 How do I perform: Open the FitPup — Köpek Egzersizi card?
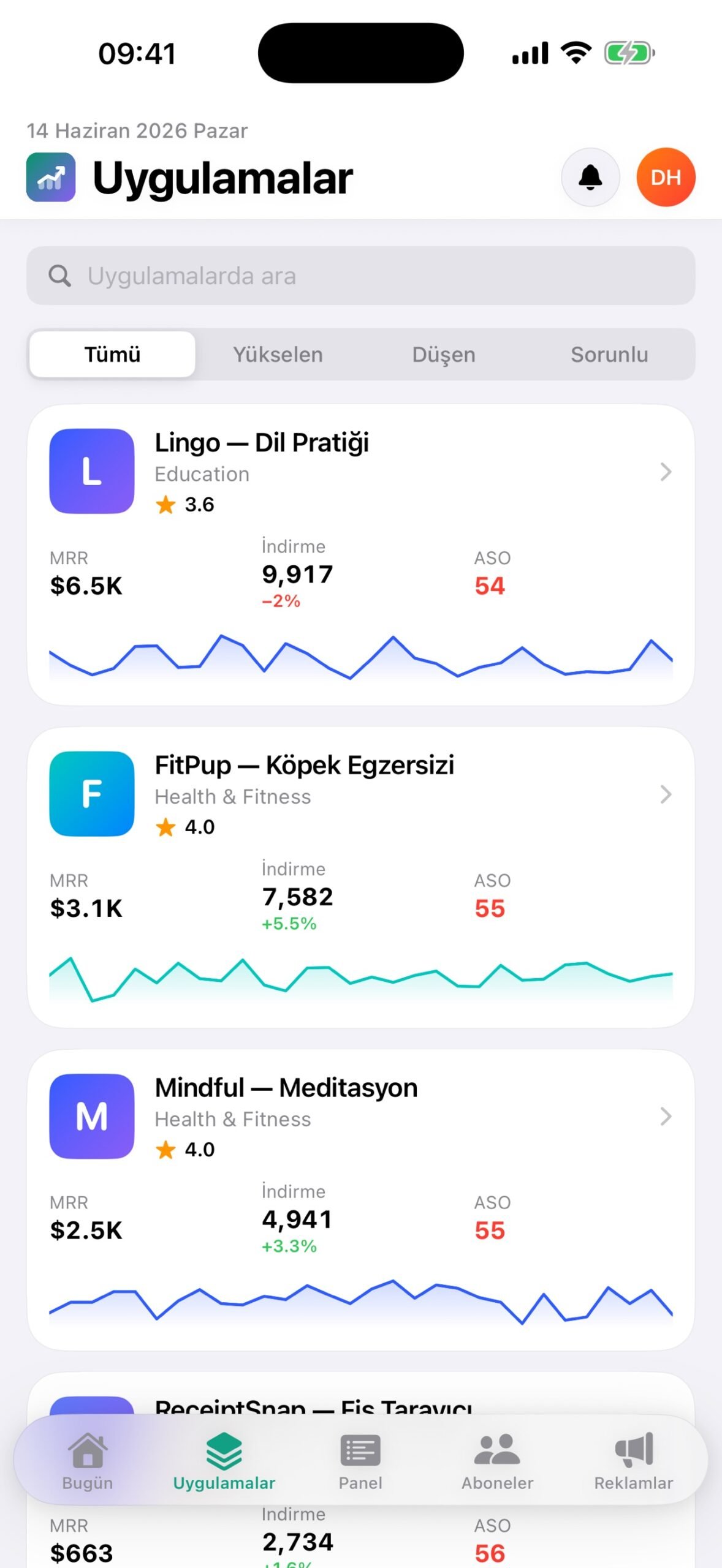click(361, 877)
